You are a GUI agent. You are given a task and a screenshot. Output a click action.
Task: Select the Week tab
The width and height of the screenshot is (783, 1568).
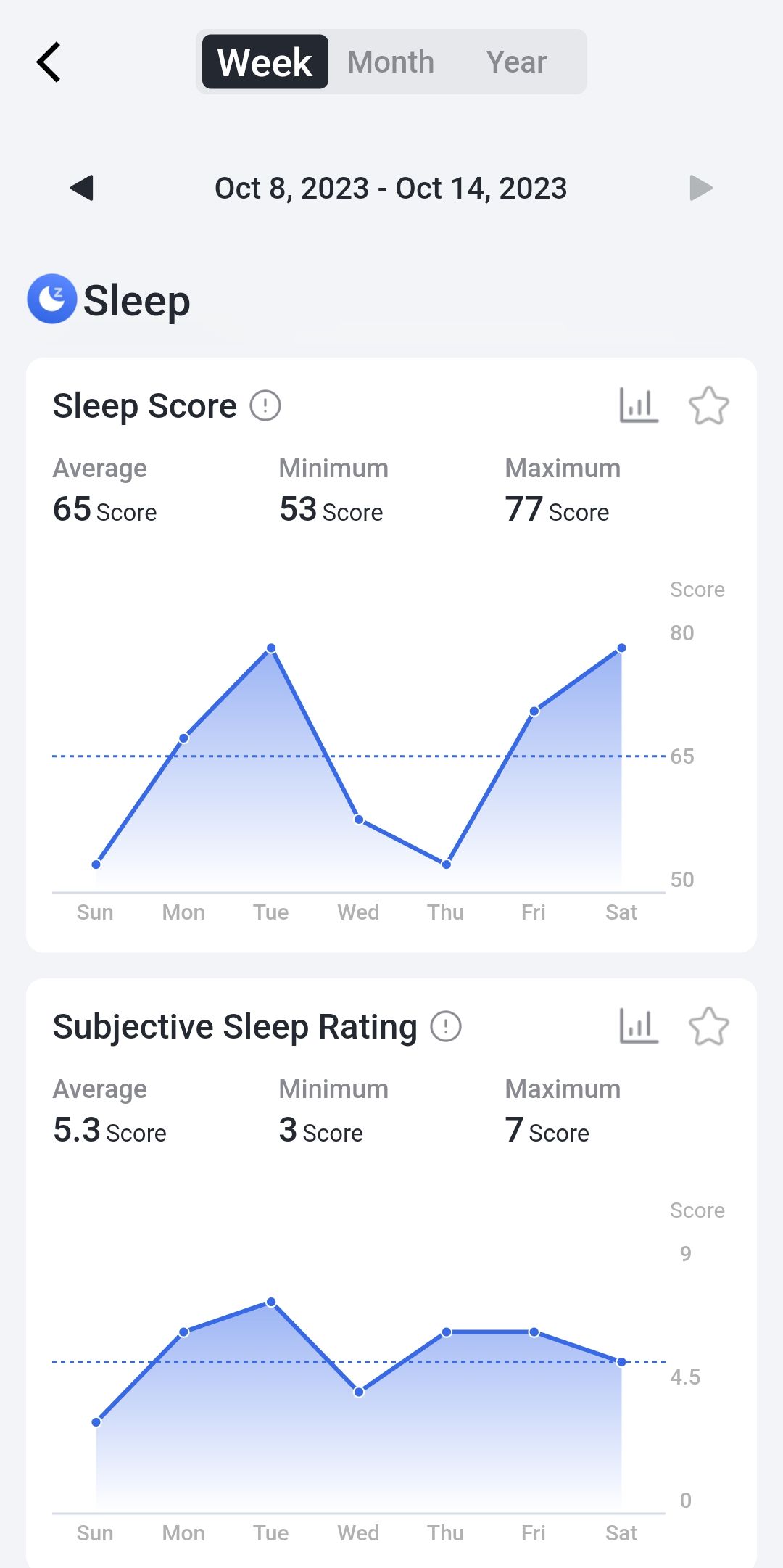pyautogui.click(x=265, y=62)
